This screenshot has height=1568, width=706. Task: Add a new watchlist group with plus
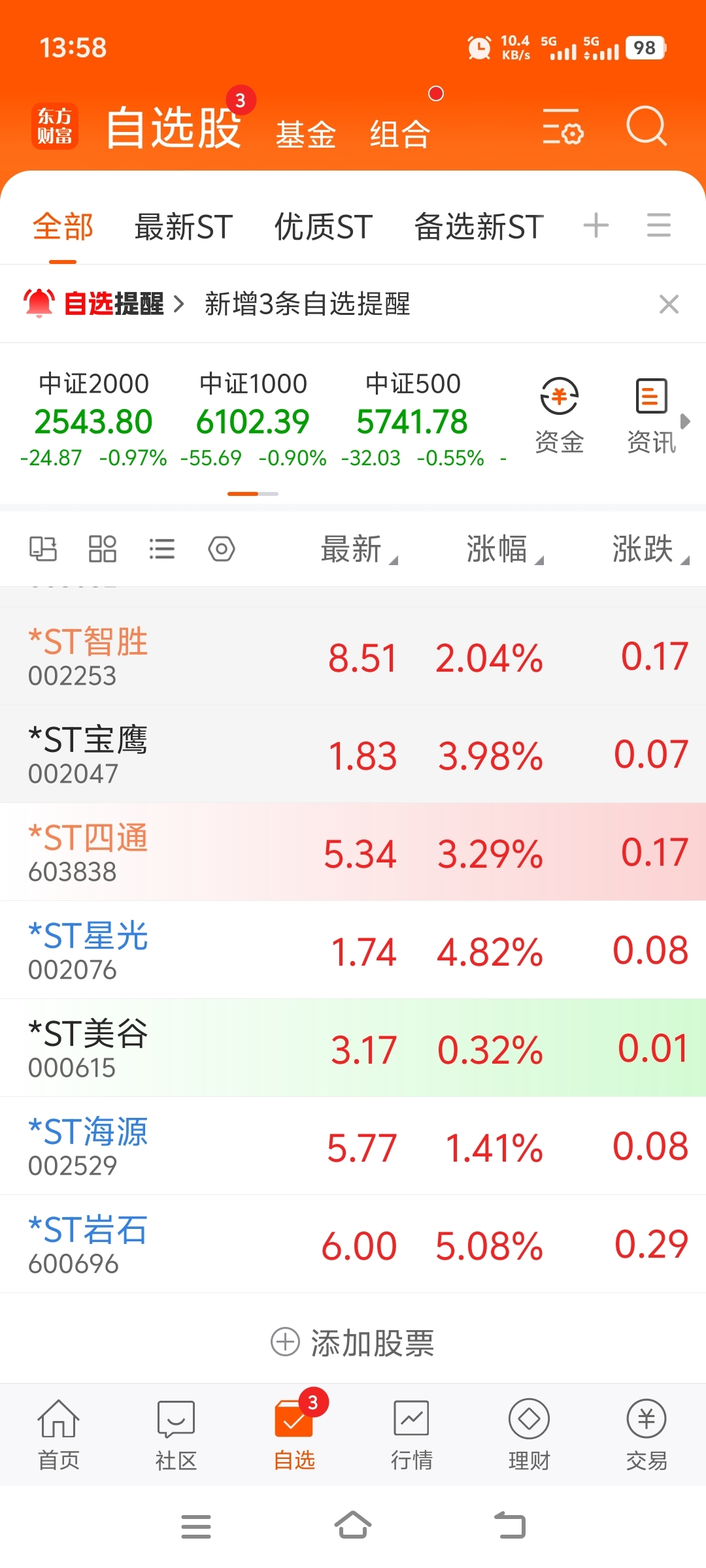[596, 225]
